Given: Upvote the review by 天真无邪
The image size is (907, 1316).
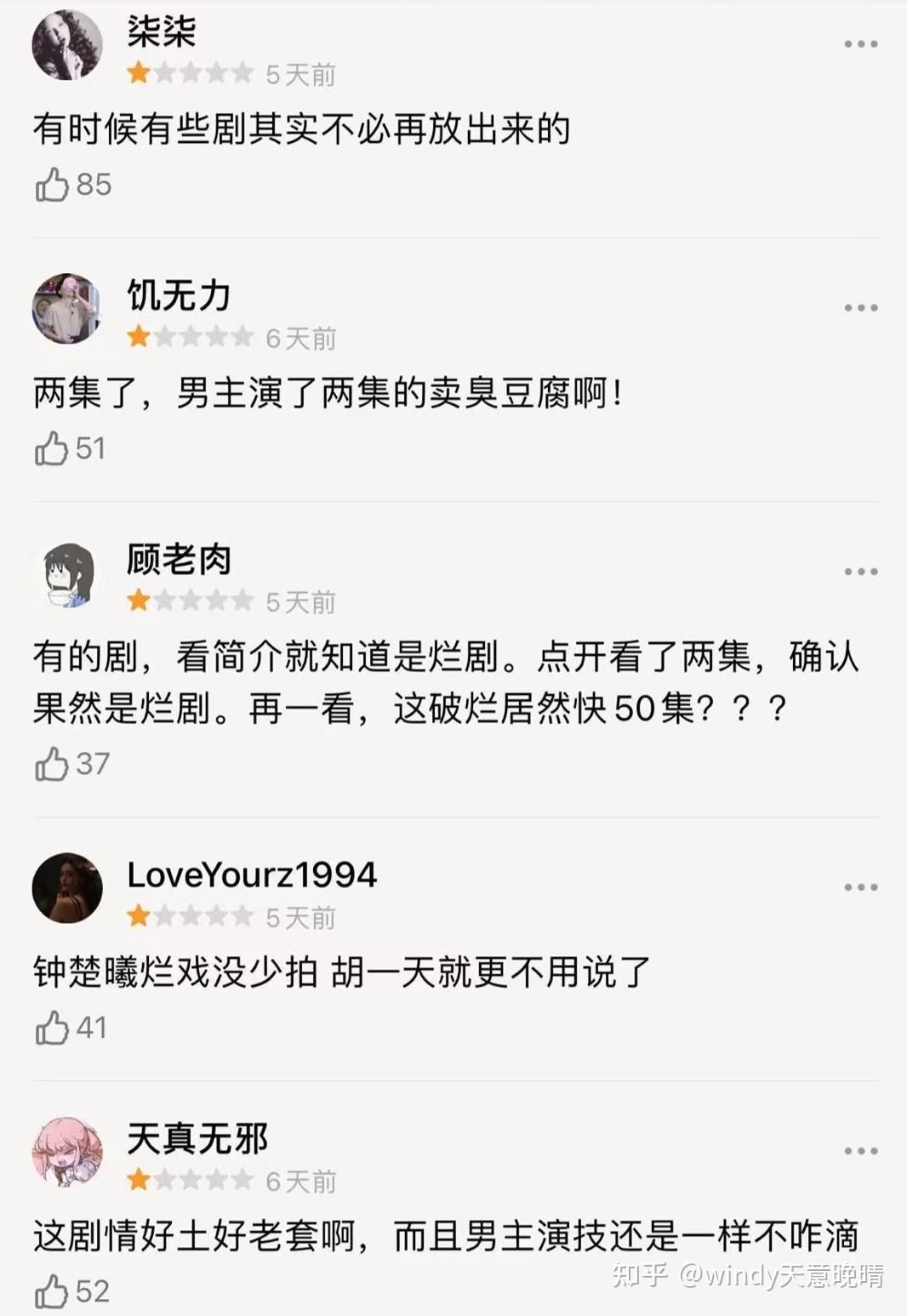Looking at the screenshot, I should coord(52,1292).
